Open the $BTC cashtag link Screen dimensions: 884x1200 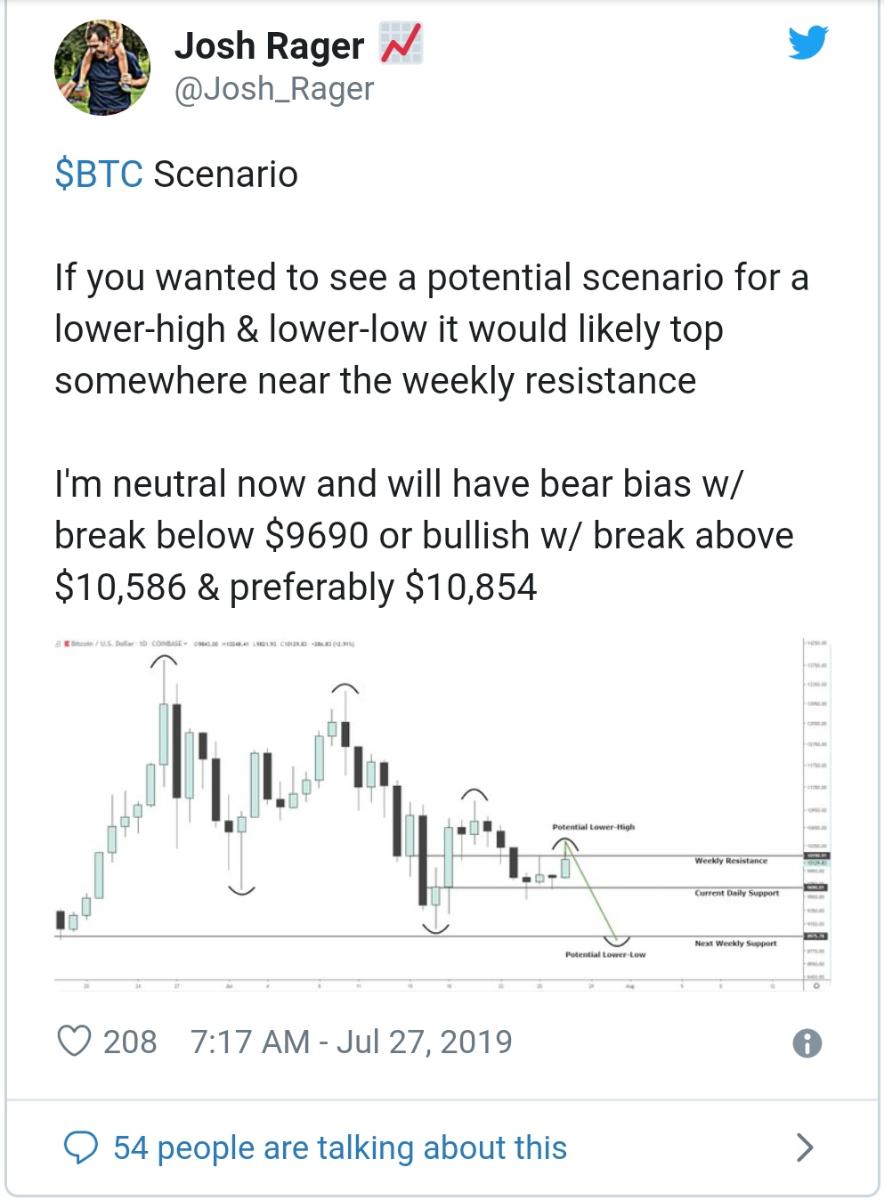click(x=100, y=175)
